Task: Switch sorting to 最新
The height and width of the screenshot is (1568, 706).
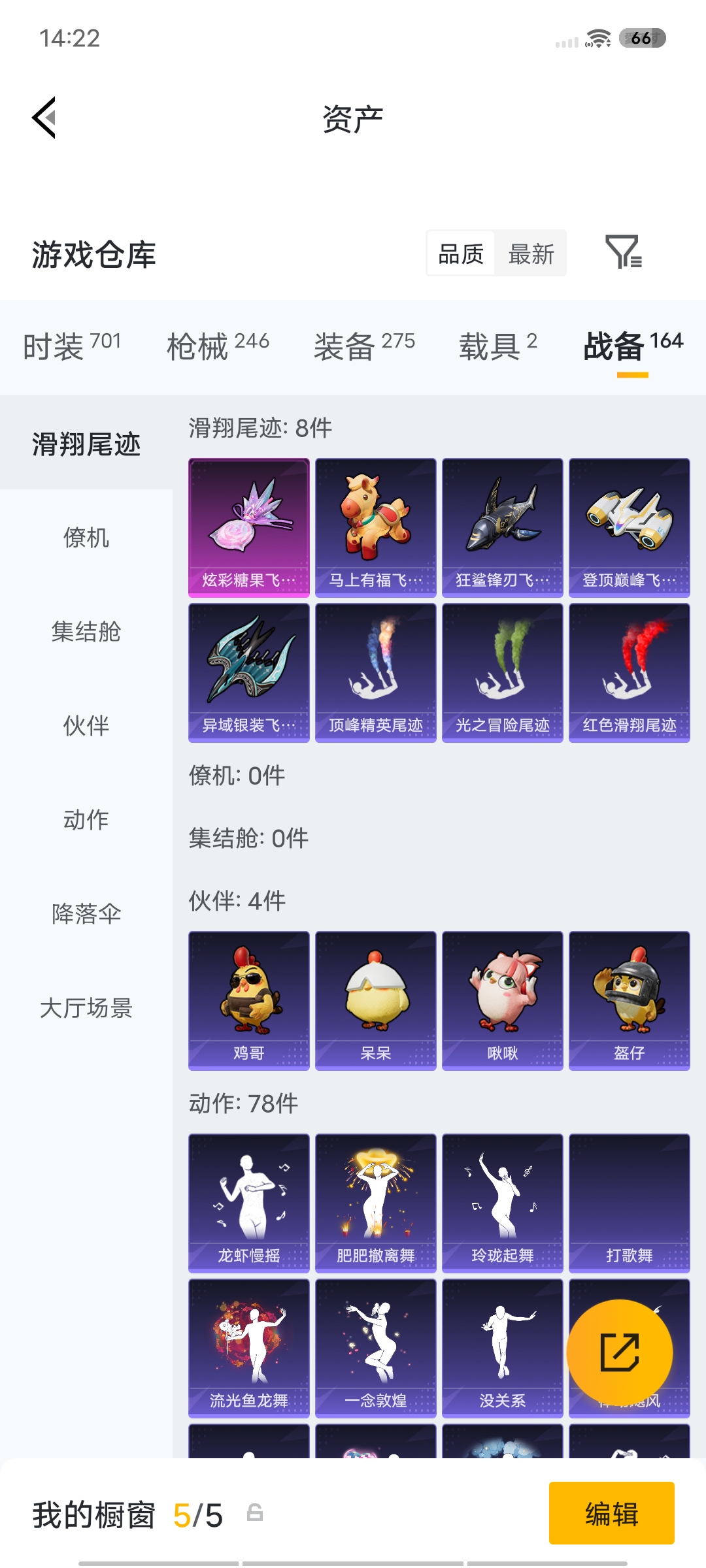Action: coord(531,253)
